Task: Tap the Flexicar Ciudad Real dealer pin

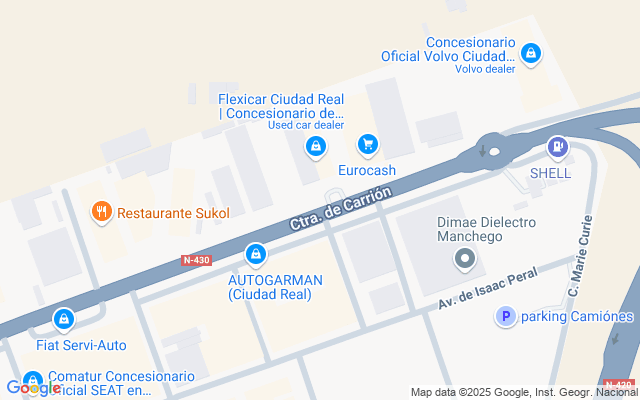Action: pyautogui.click(x=316, y=147)
